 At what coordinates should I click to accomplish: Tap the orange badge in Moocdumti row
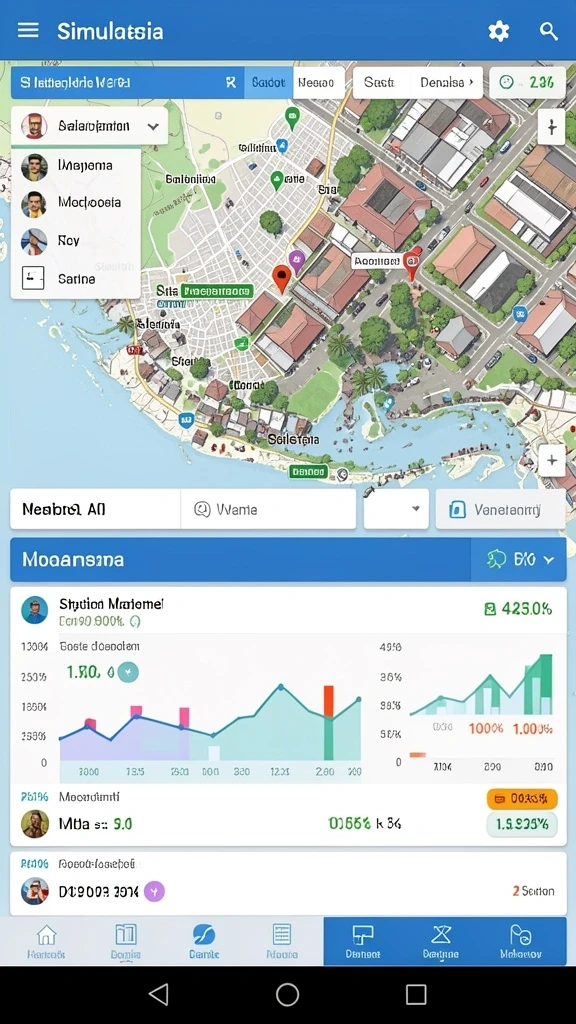(522, 799)
